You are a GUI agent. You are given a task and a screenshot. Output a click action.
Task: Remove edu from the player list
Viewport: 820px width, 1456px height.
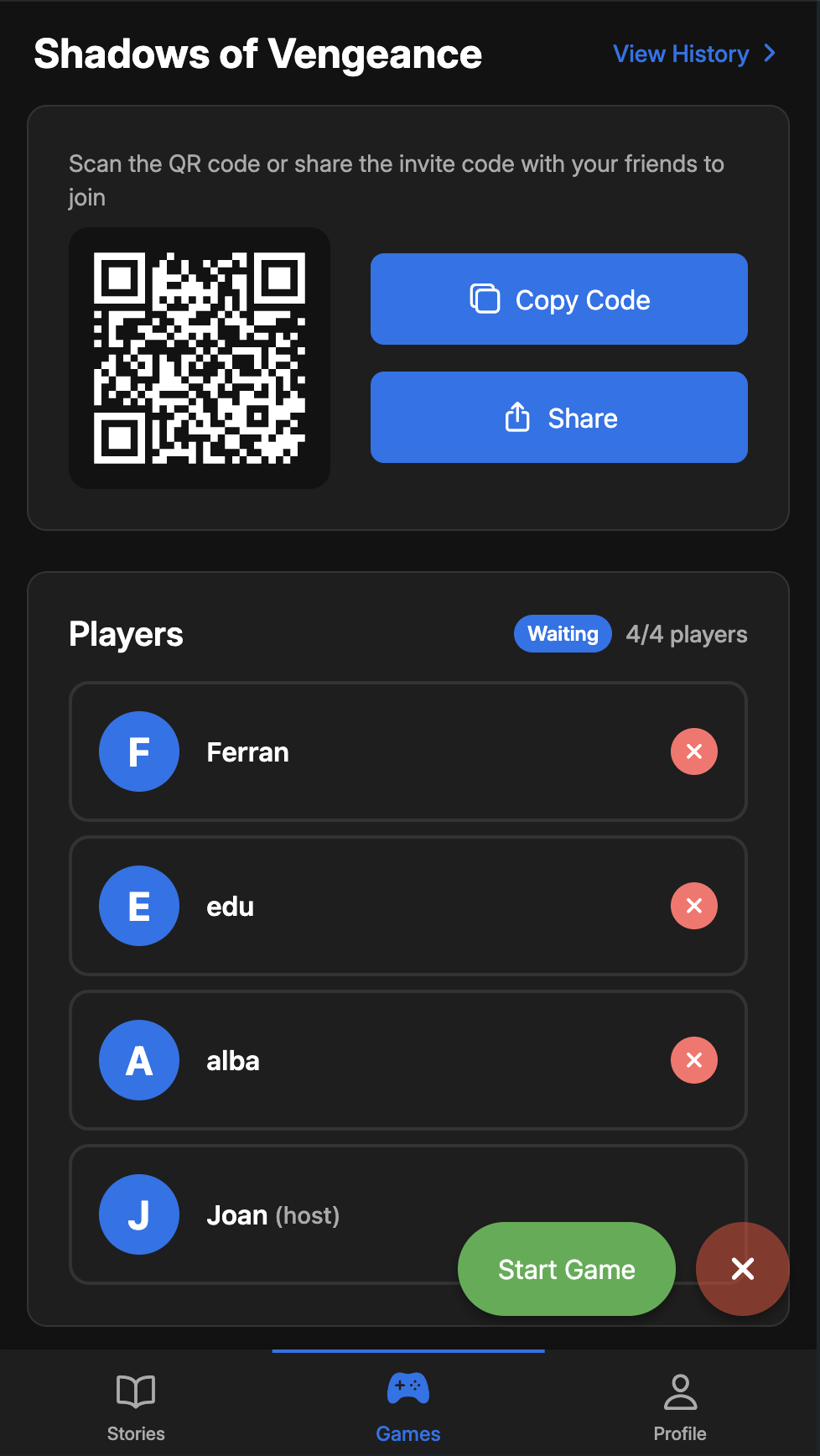pyautogui.click(x=693, y=906)
